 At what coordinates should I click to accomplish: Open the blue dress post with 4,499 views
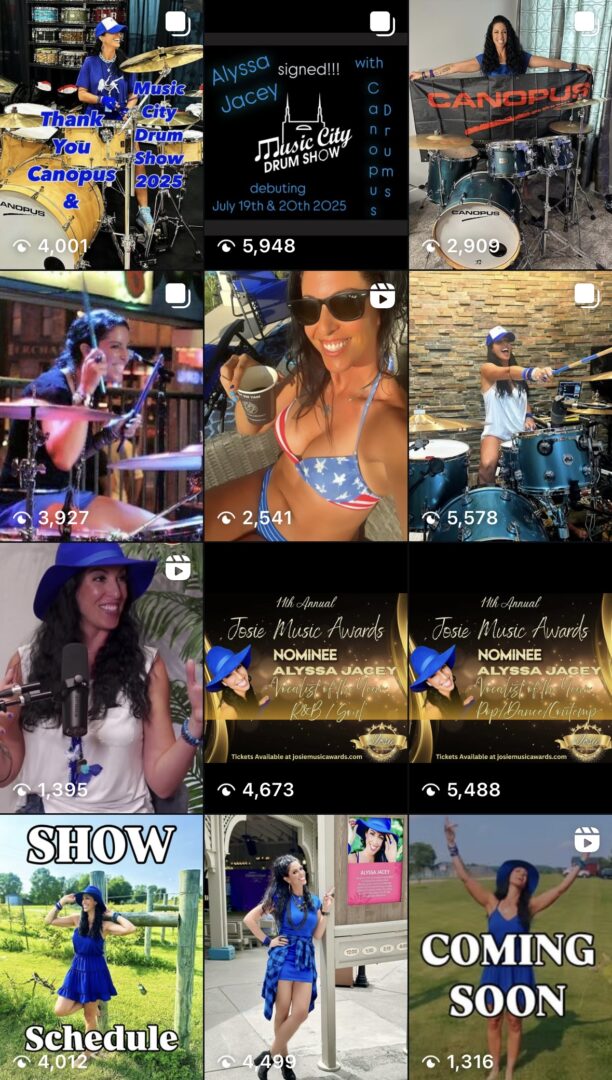pyautogui.click(x=305, y=945)
